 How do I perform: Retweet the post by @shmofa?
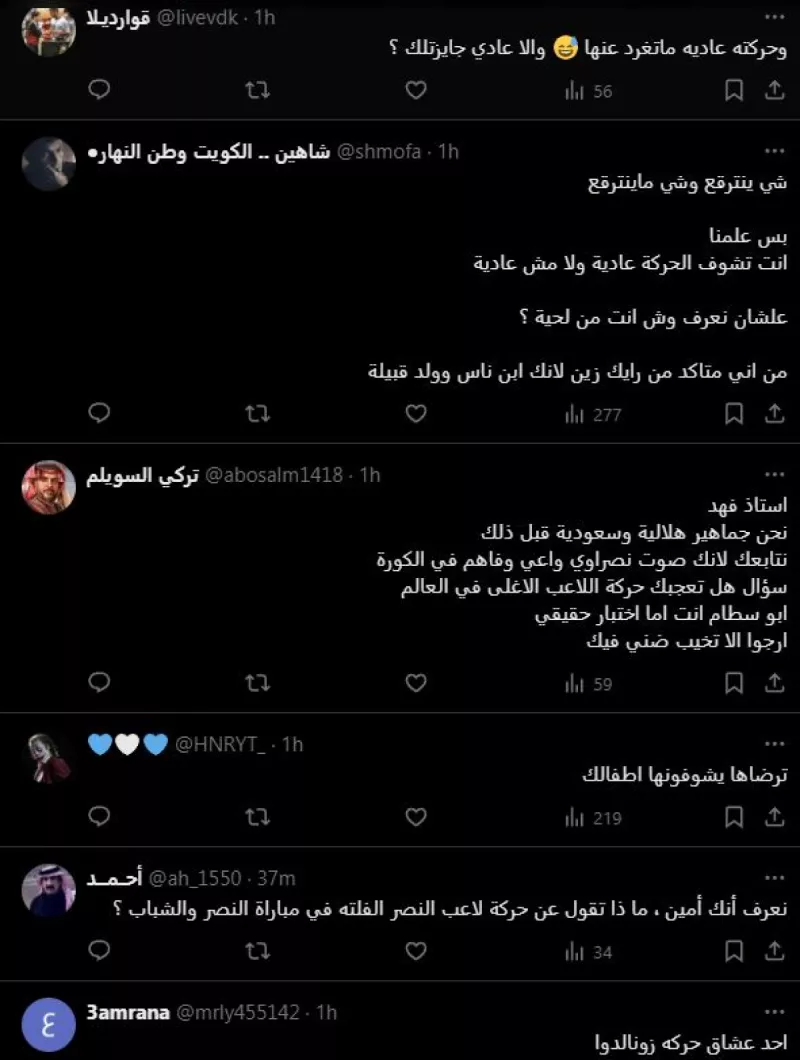pyautogui.click(x=257, y=414)
